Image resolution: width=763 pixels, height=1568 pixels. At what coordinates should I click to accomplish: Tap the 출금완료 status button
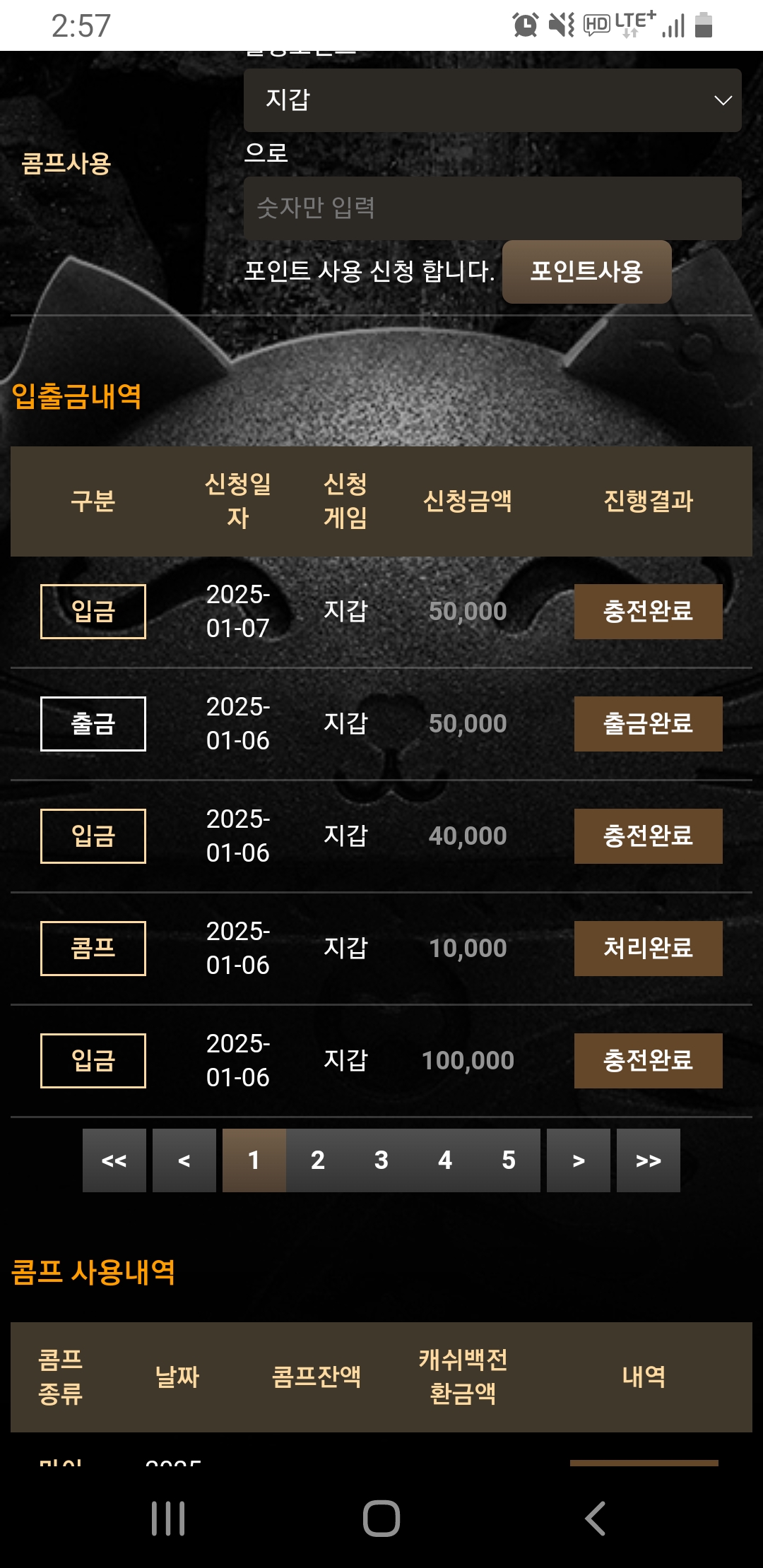[648, 724]
